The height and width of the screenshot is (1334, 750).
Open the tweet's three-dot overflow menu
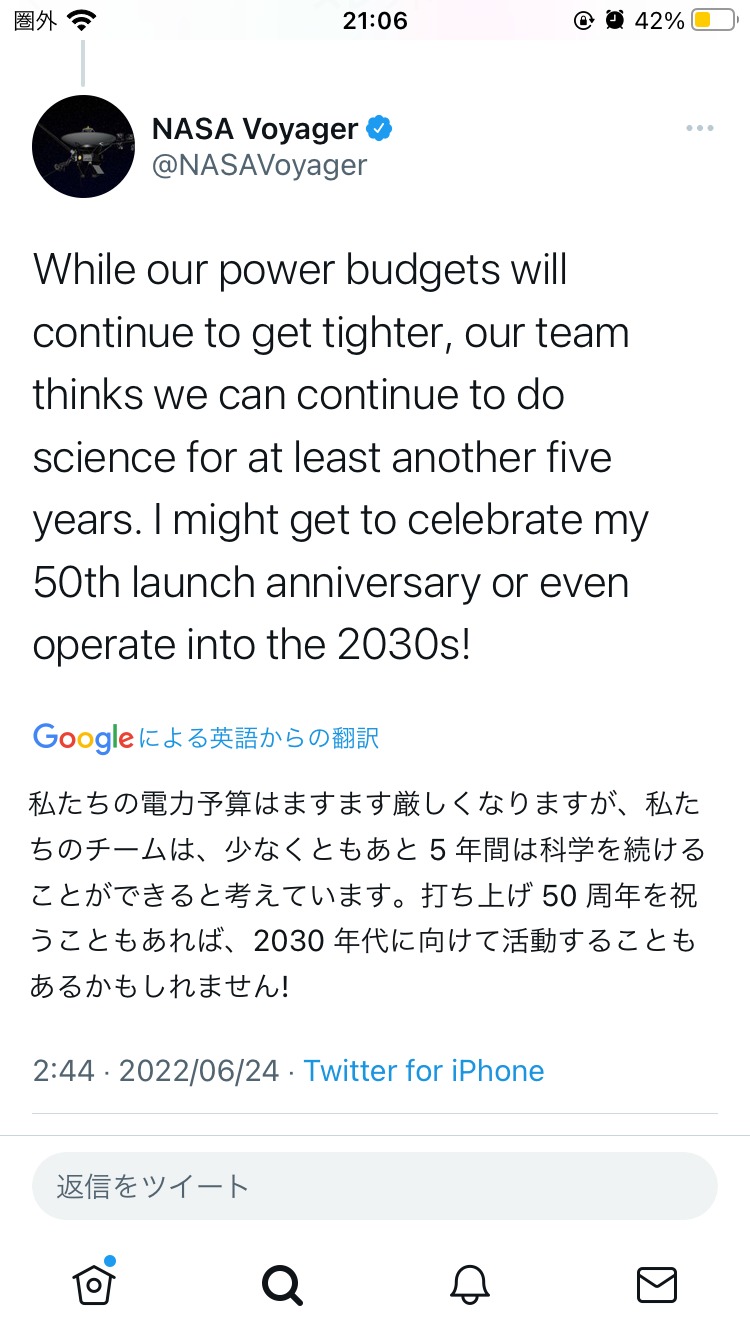pos(699,129)
